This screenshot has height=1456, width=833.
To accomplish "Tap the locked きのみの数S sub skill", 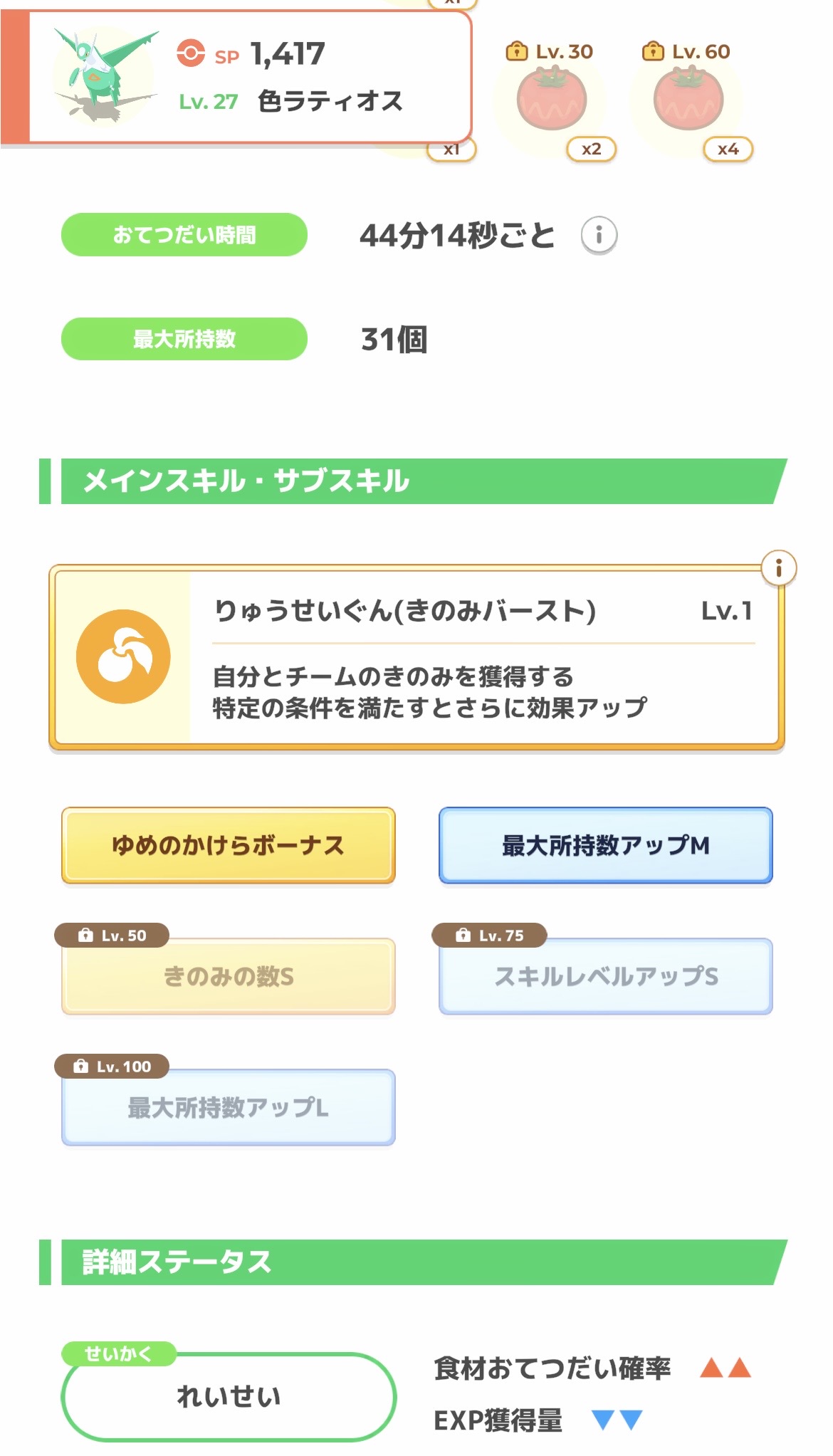I will 228,976.
